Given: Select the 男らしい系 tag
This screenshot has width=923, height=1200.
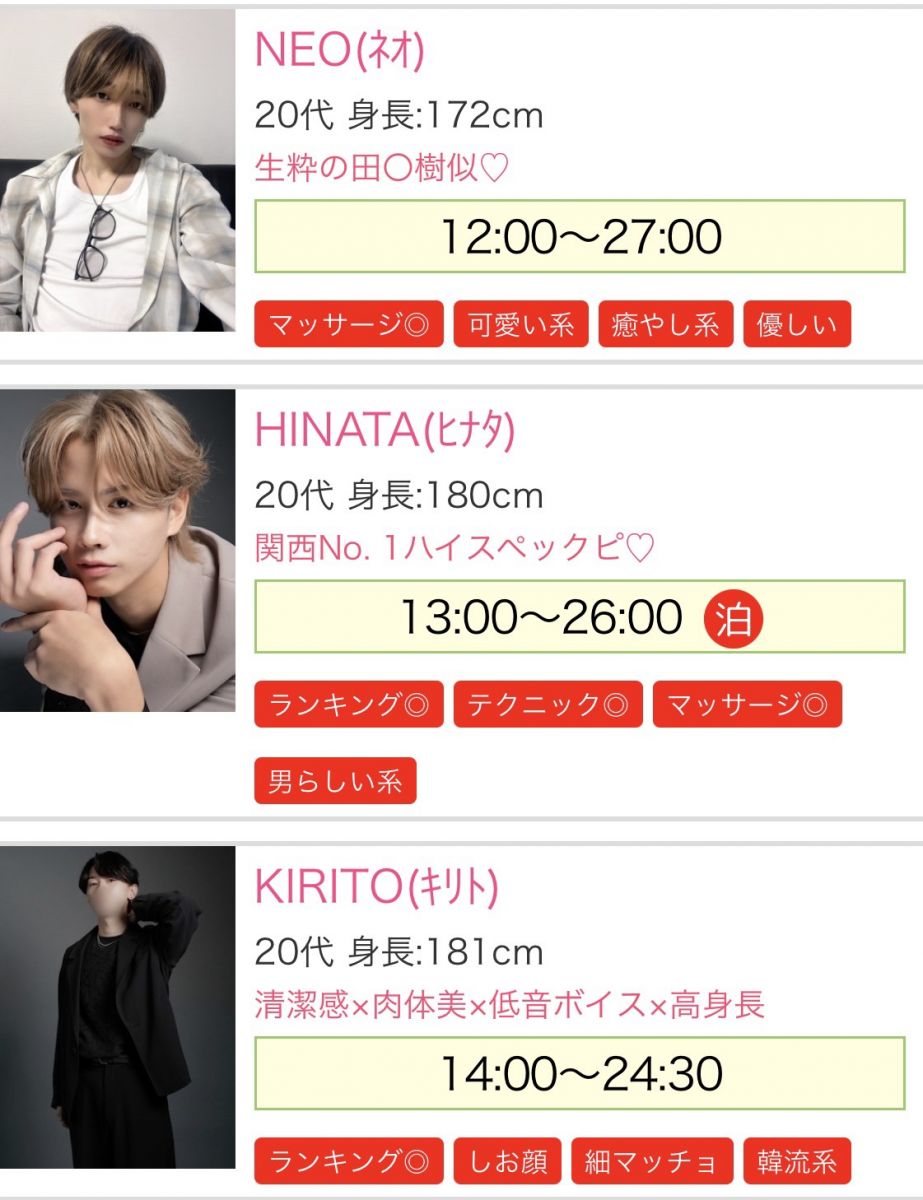Looking at the screenshot, I should [x=334, y=781].
